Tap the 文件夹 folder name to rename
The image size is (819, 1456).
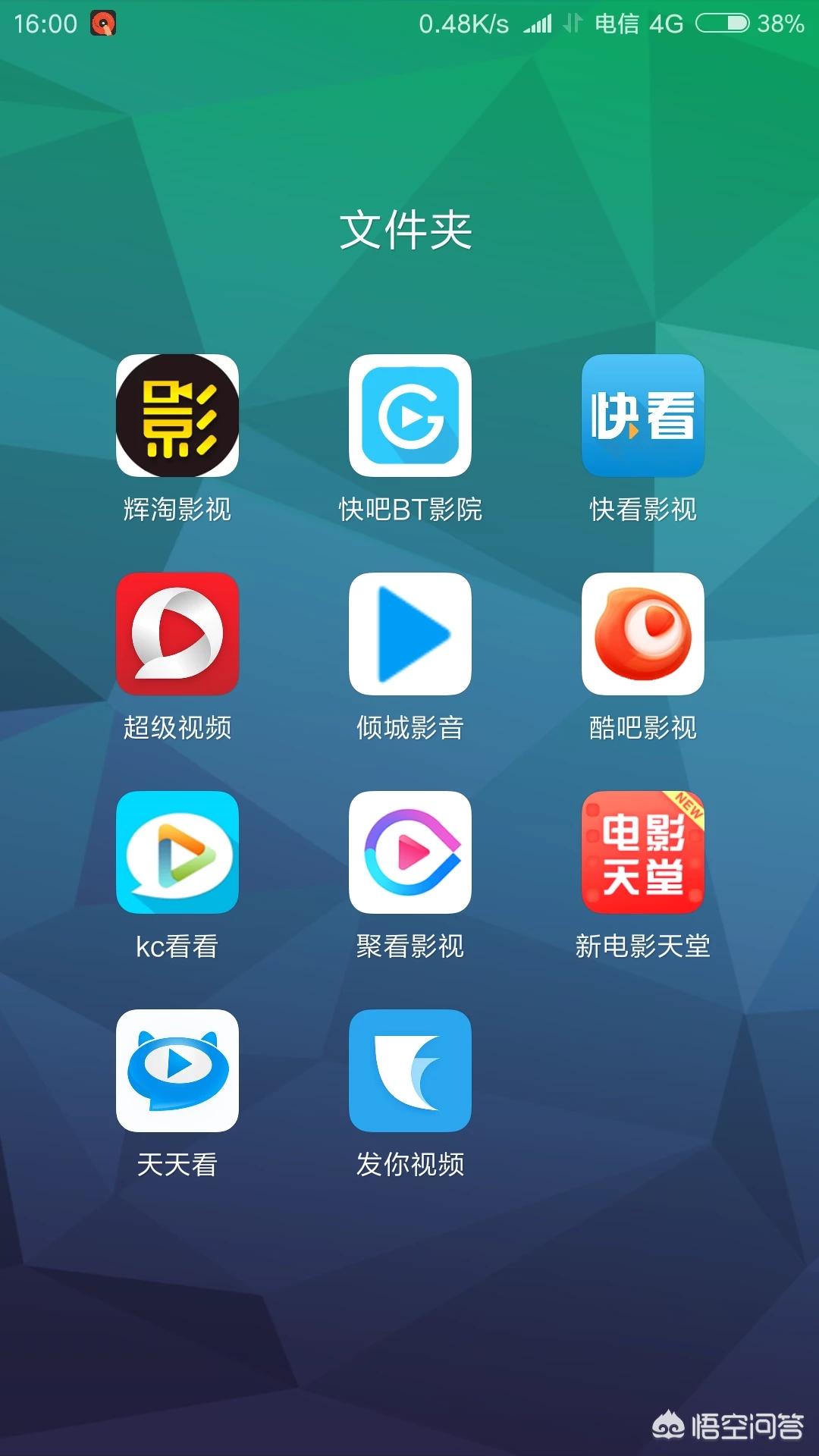point(406,231)
